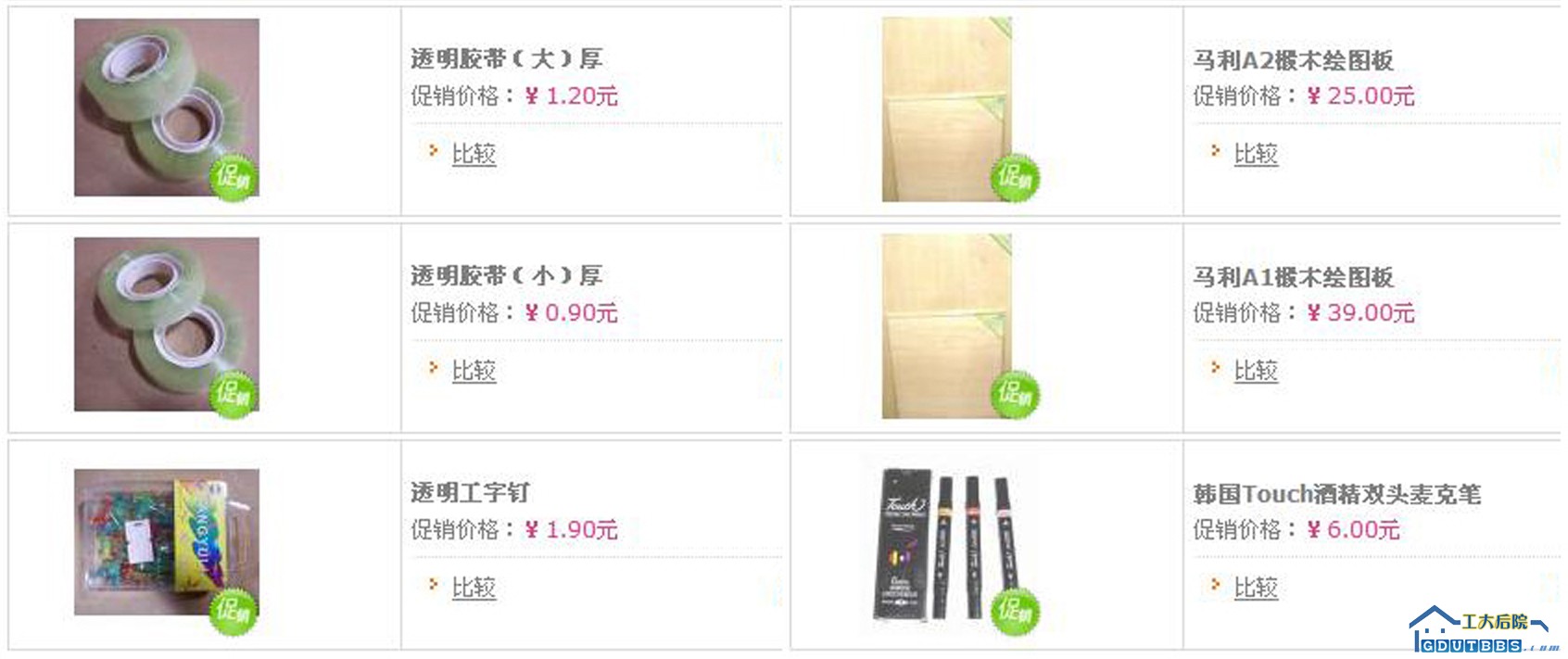Open the 韩国Touch麦克笔 product image
1568x659 pixels.
pos(946,544)
